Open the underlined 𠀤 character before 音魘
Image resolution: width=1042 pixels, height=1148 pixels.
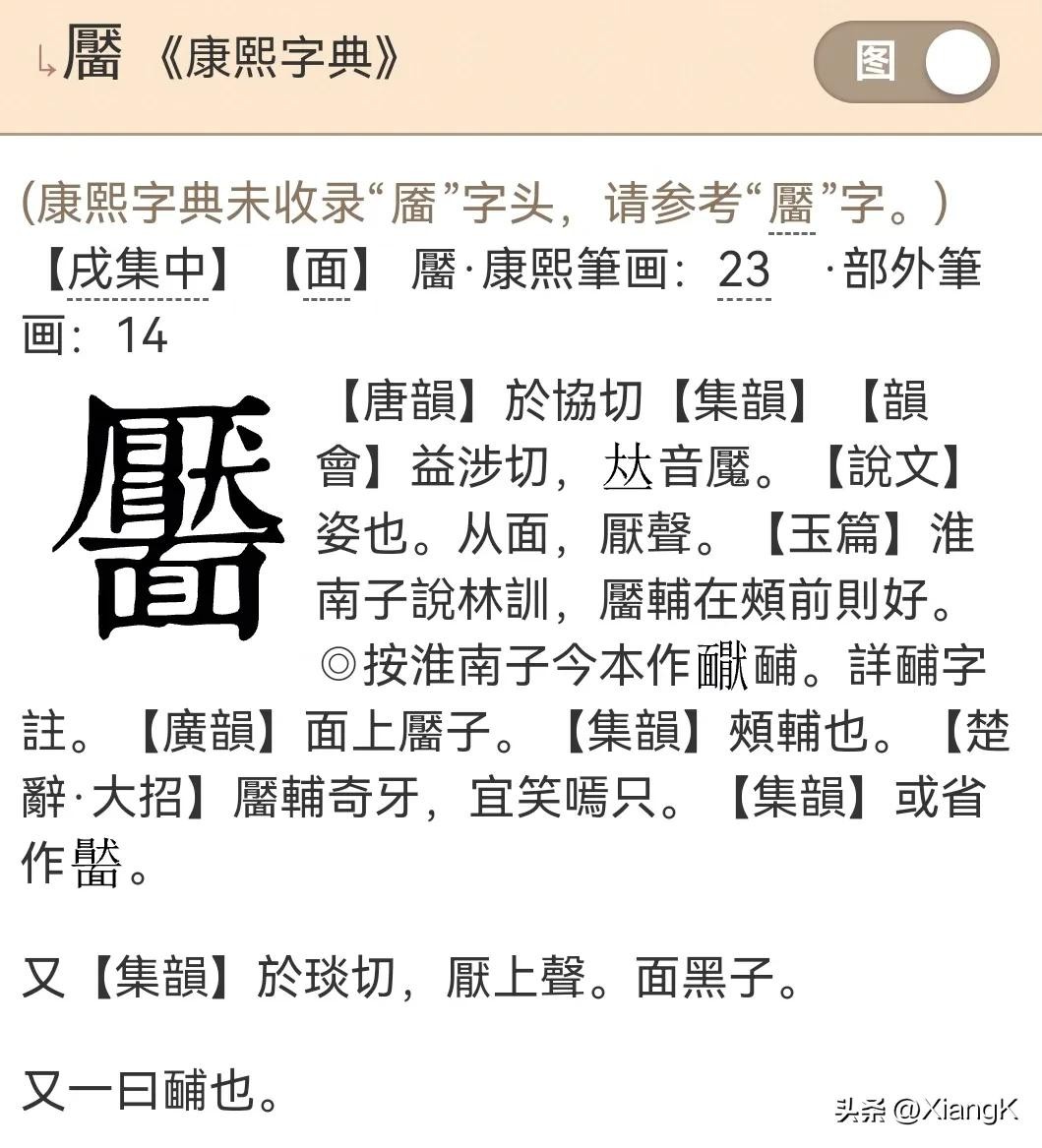point(627,467)
